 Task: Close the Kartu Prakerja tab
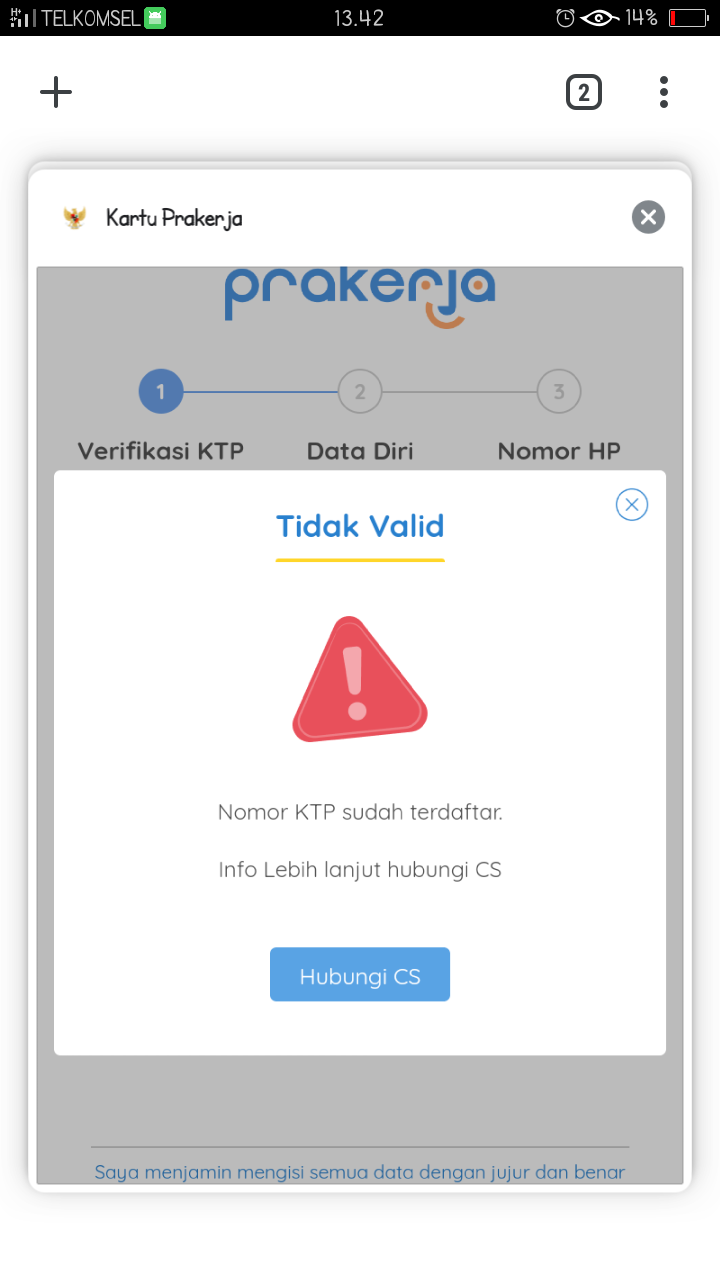pos(648,217)
